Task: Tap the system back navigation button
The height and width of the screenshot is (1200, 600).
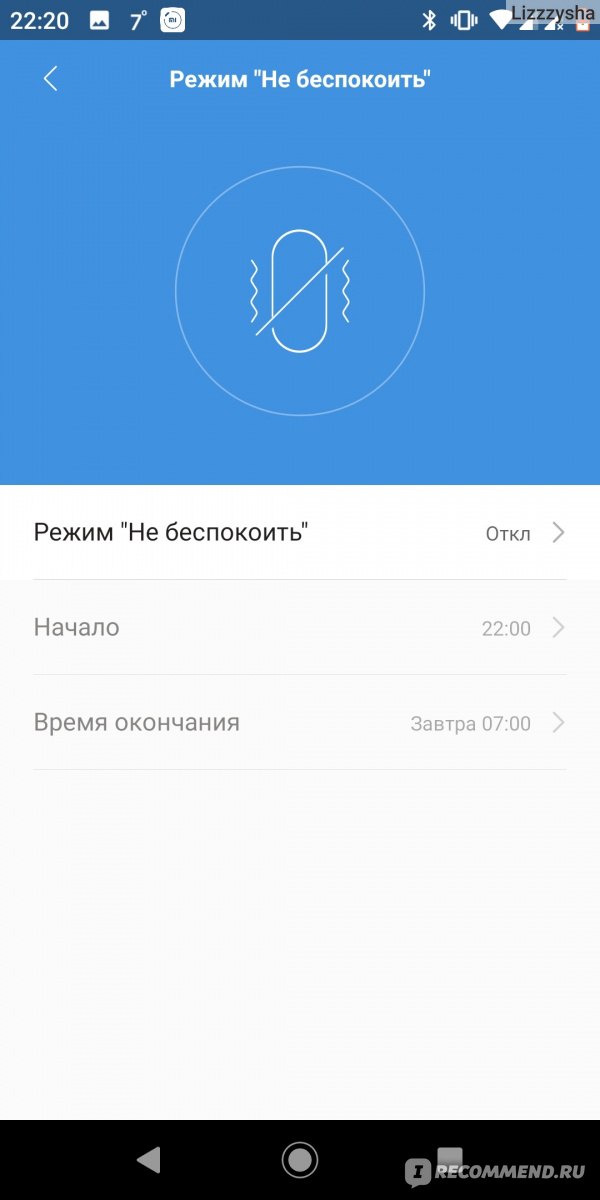Action: (148, 1159)
